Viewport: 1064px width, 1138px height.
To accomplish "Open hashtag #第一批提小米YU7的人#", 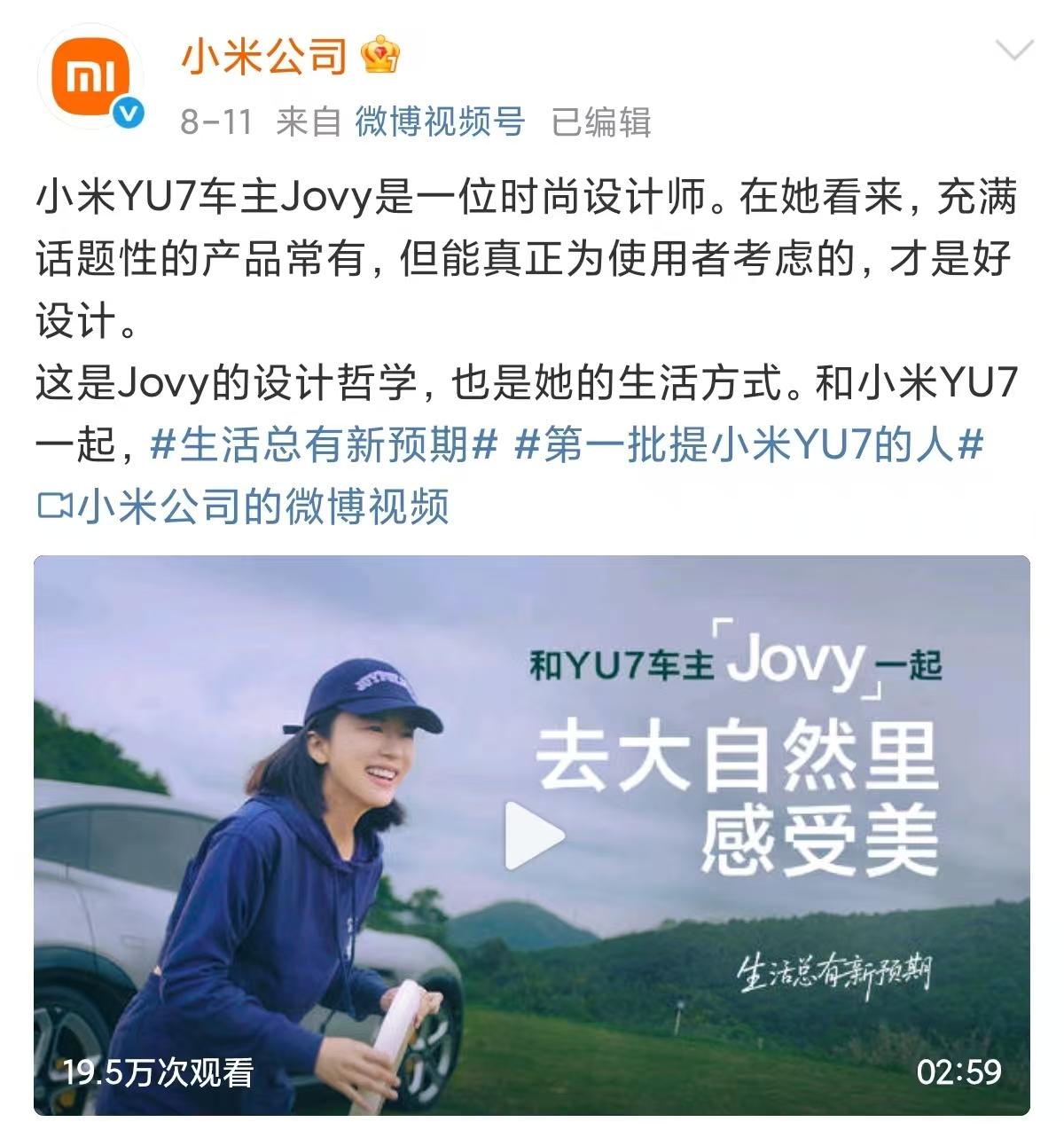I will 749,445.
